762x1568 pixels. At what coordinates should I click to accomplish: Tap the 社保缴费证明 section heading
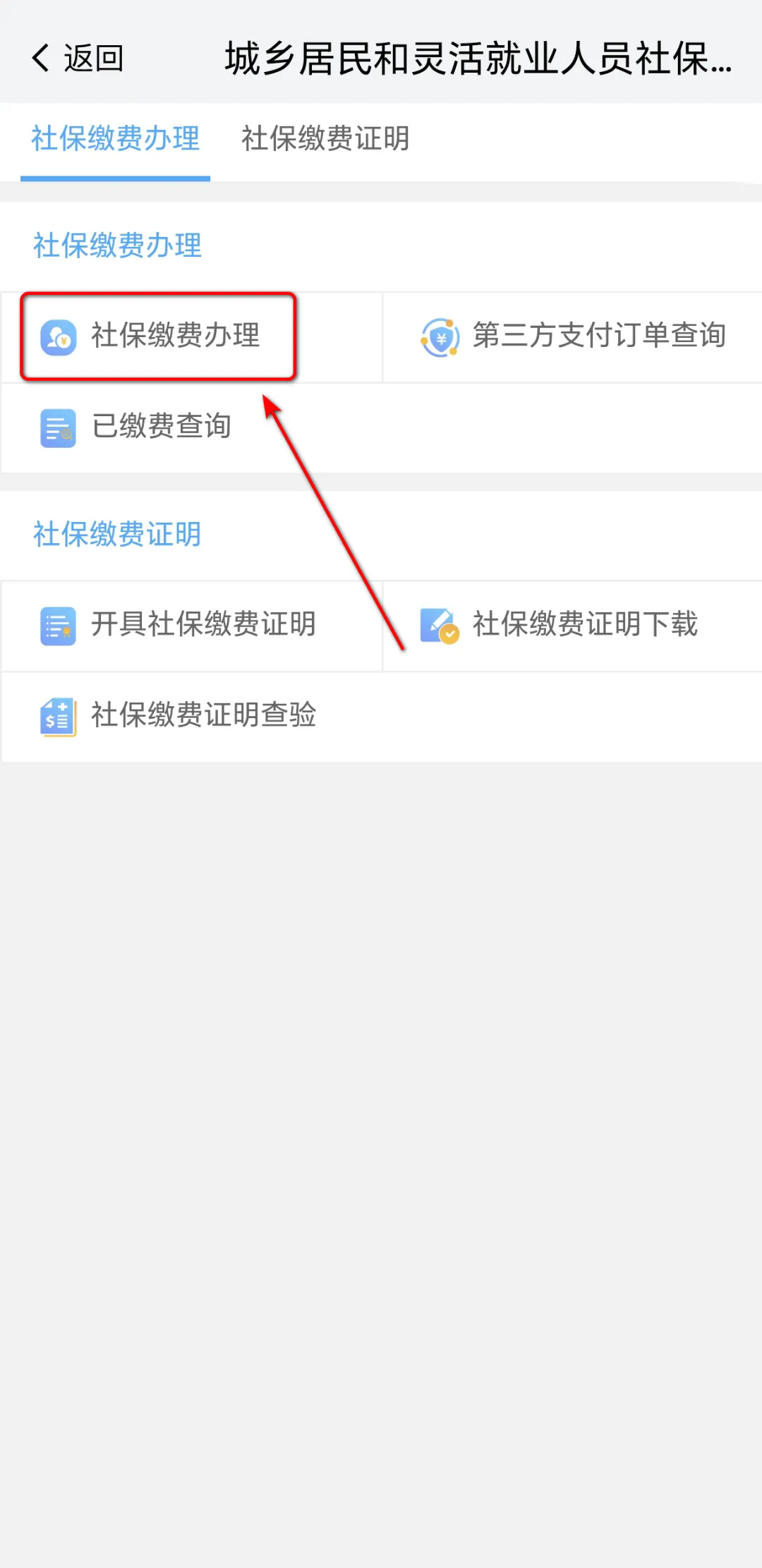click(117, 535)
